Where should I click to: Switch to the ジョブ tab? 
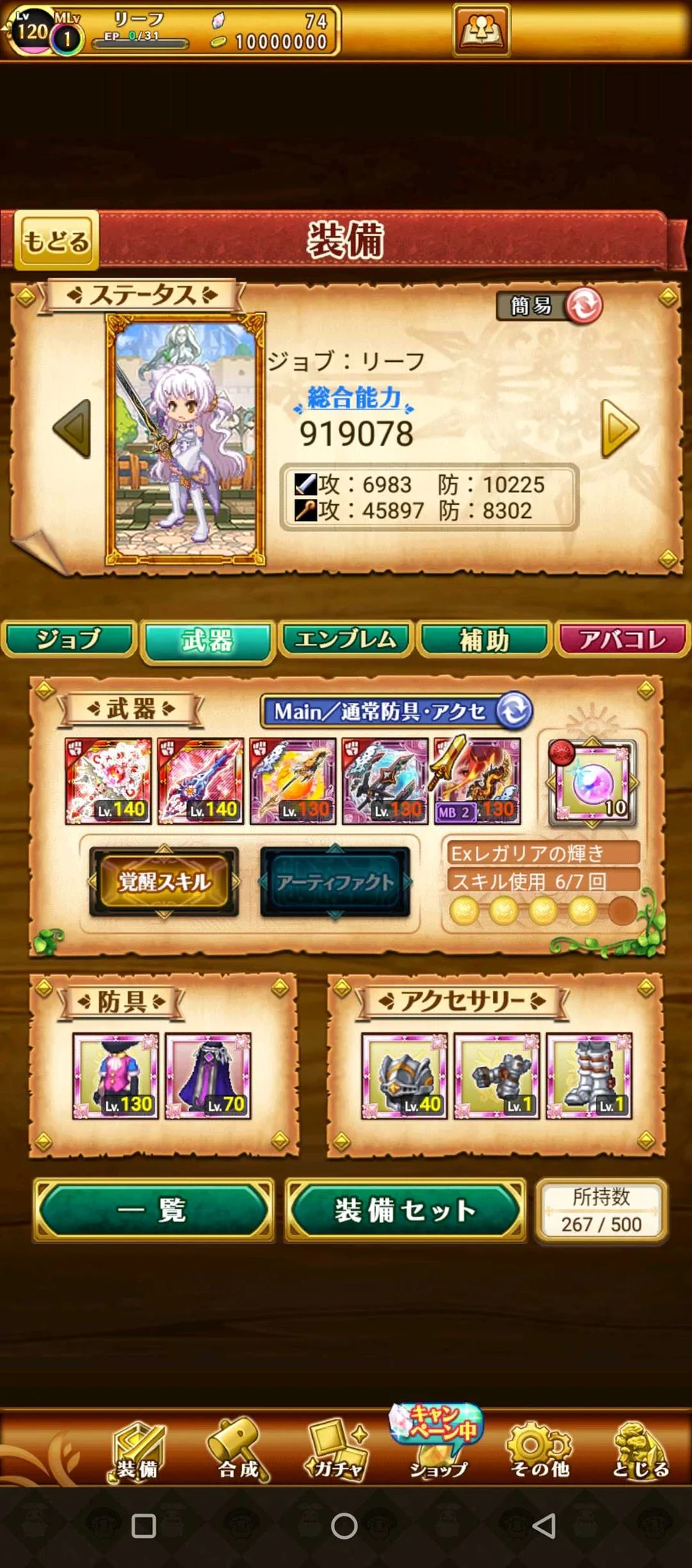point(69,639)
